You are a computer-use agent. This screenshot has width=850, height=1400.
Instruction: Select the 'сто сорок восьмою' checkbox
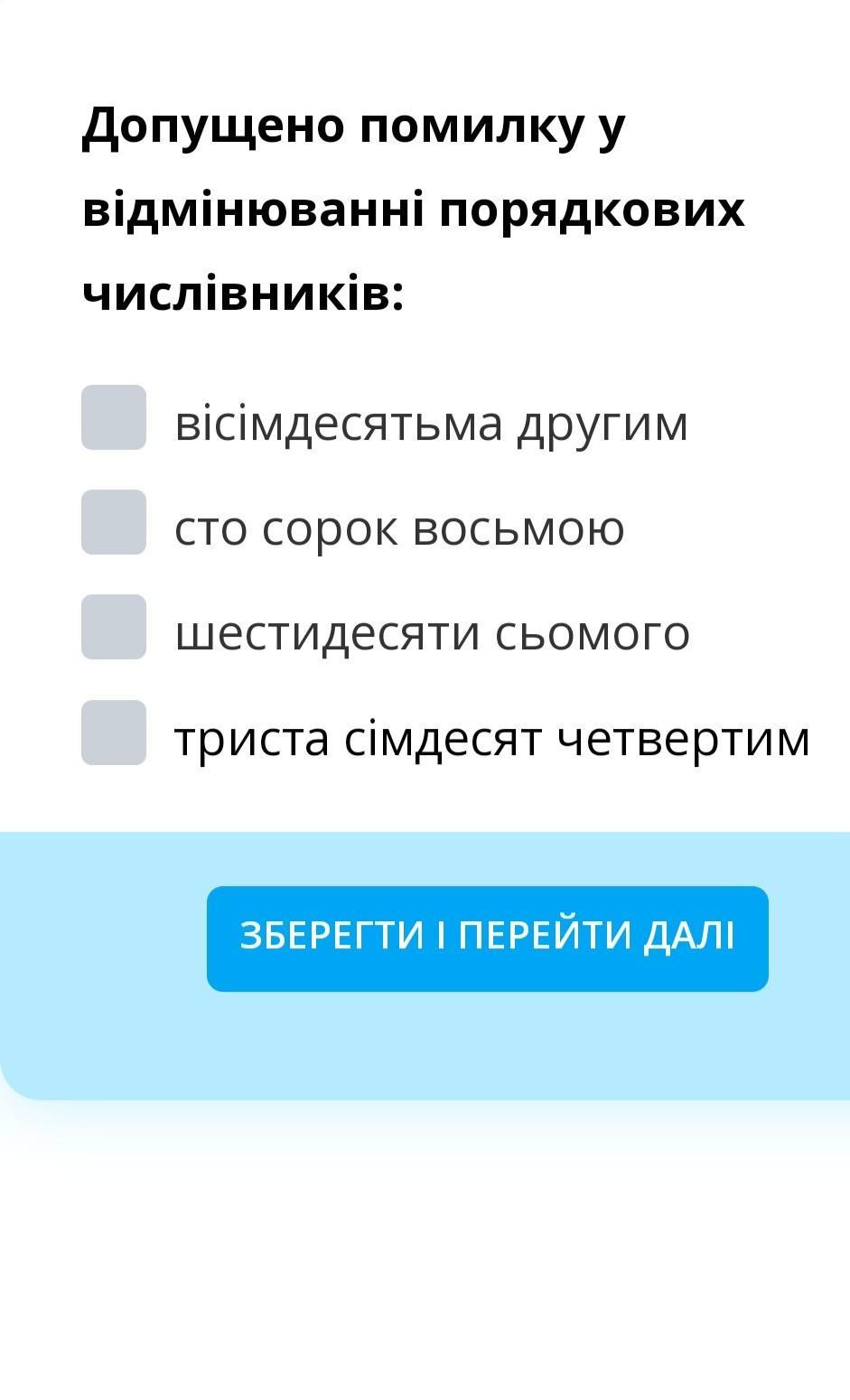point(114,522)
